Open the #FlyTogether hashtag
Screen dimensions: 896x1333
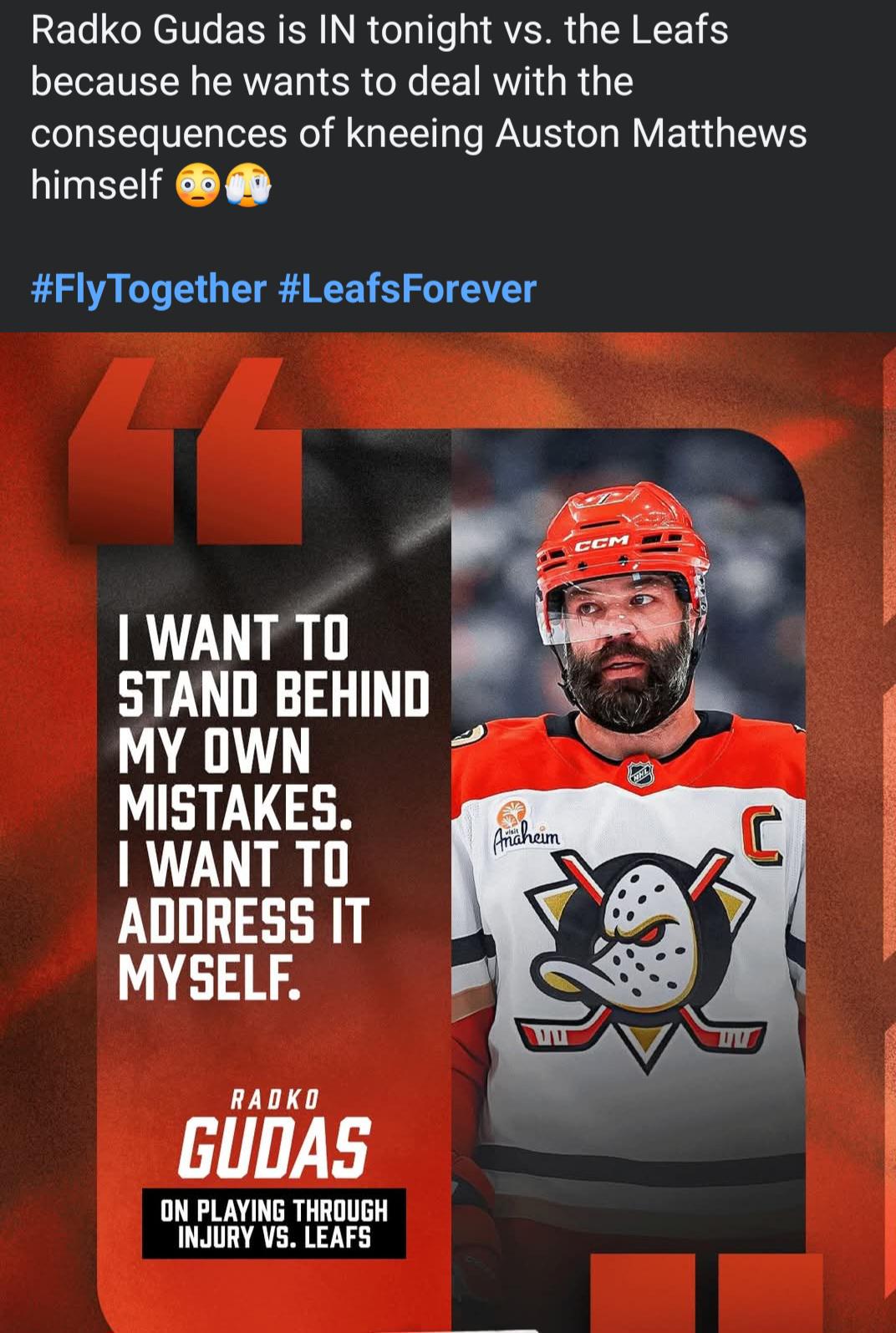(148, 289)
